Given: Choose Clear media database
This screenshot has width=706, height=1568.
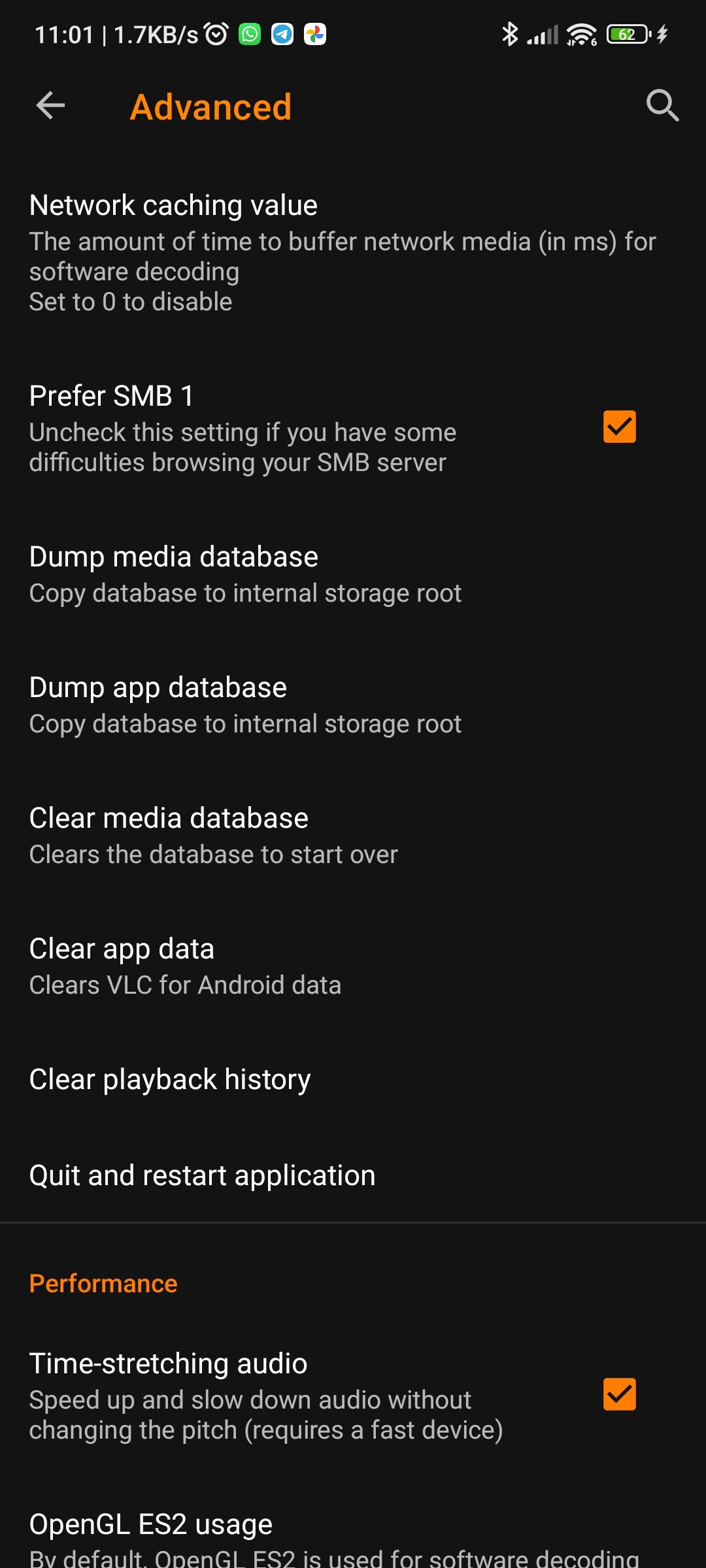Looking at the screenshot, I should coord(214,835).
